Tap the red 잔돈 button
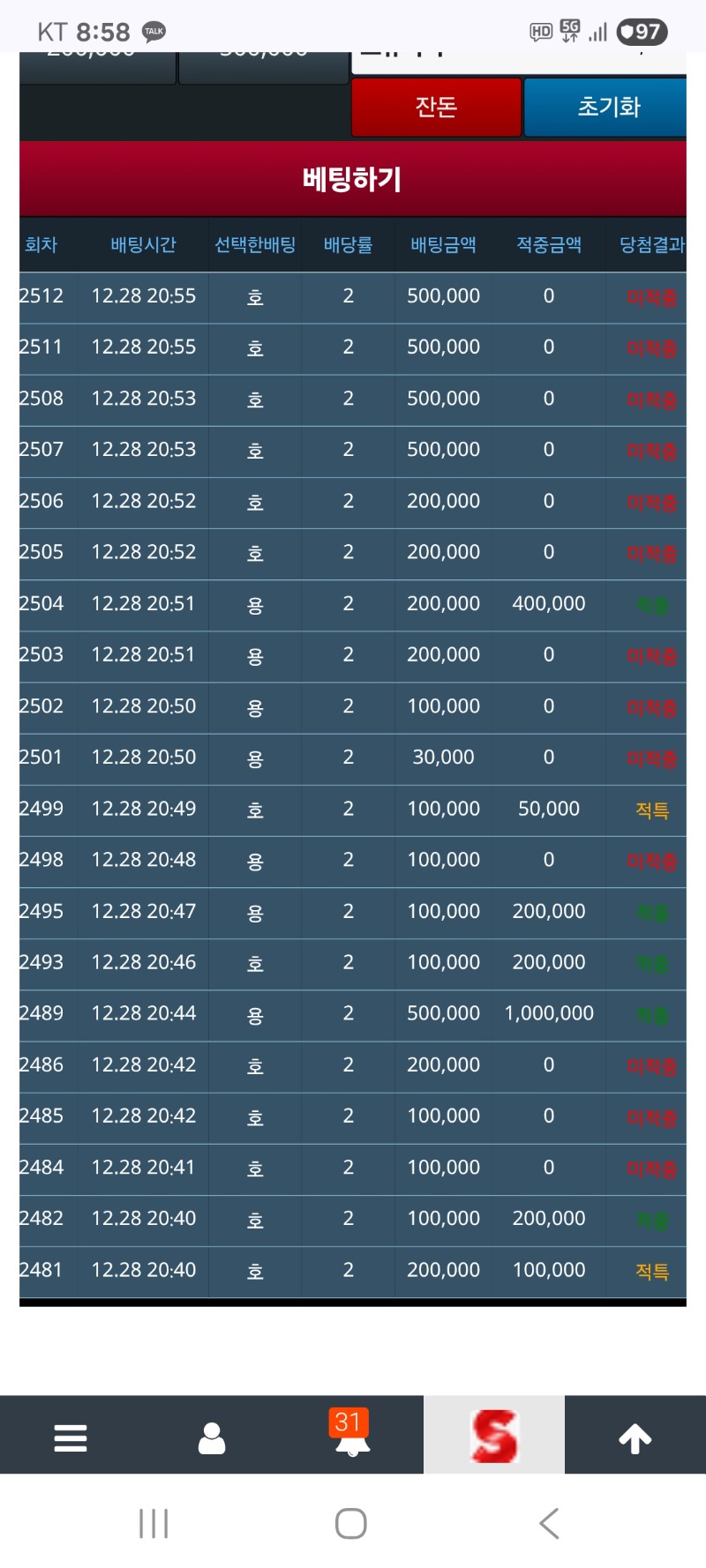Screen dimensions: 706x1568 tap(436, 108)
